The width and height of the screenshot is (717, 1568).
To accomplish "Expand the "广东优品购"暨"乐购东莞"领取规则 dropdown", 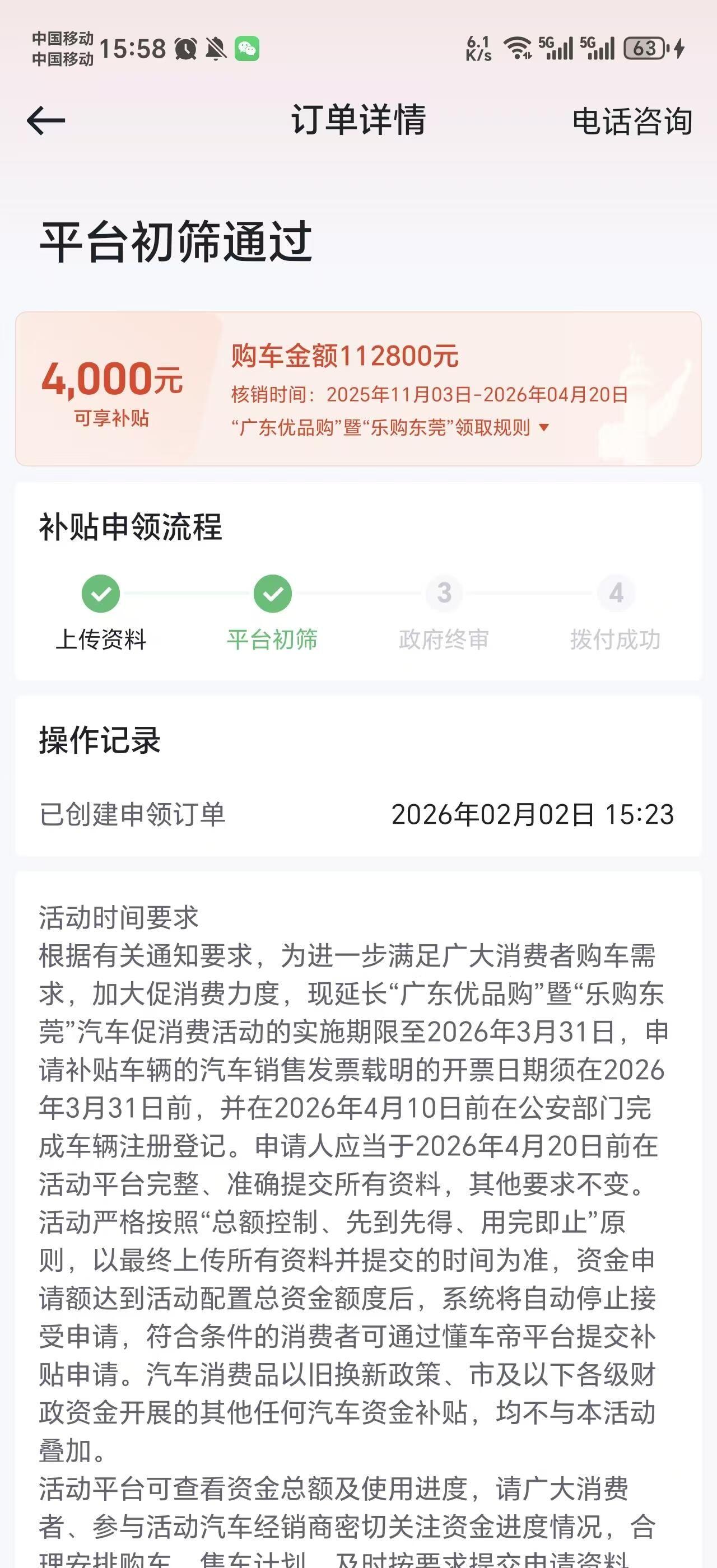I will coord(390,428).
